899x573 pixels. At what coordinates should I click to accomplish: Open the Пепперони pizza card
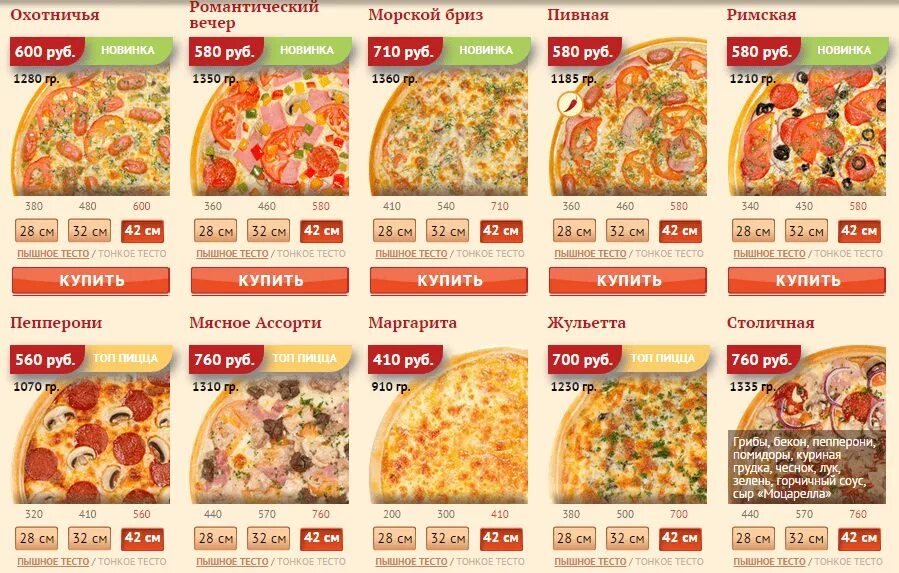[x=56, y=322]
